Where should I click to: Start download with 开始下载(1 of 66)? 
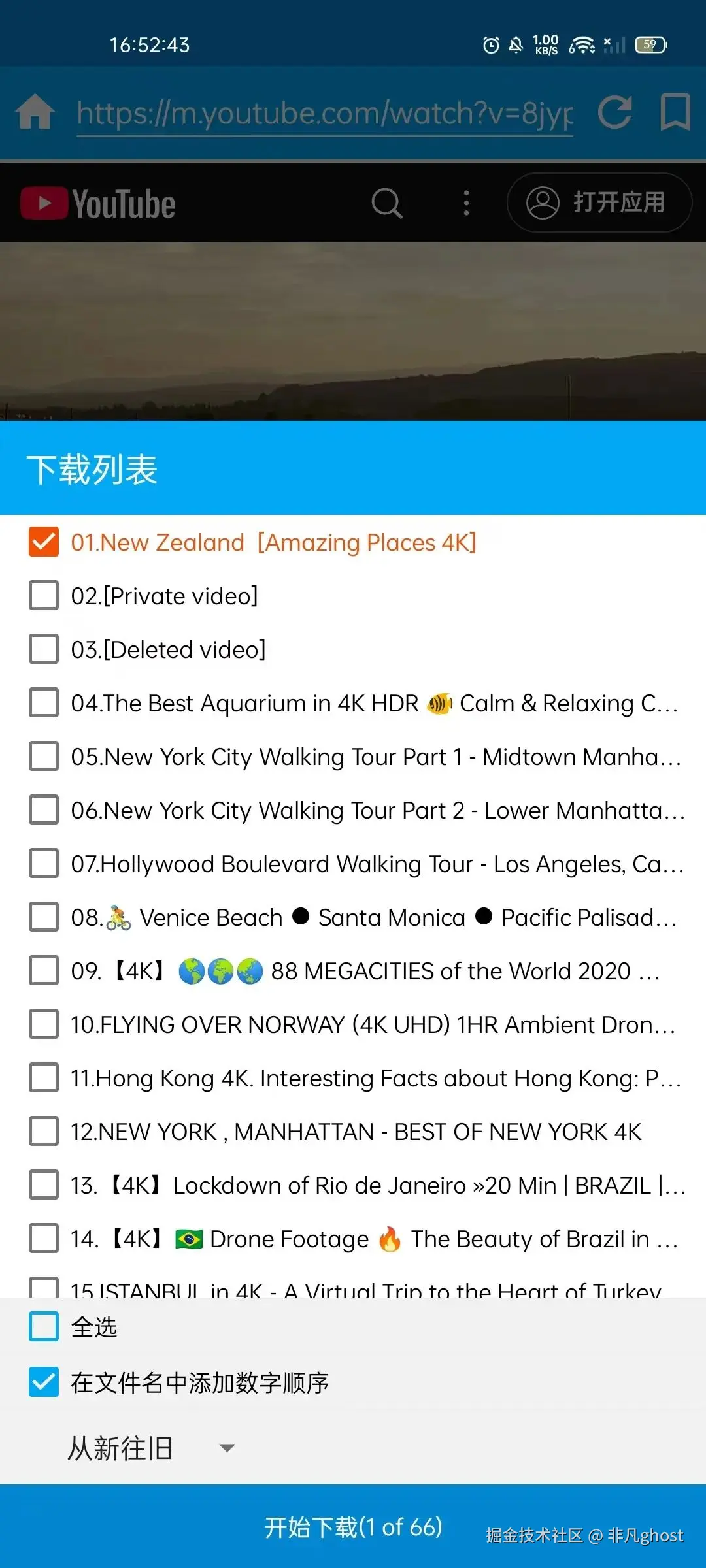pyautogui.click(x=353, y=1527)
